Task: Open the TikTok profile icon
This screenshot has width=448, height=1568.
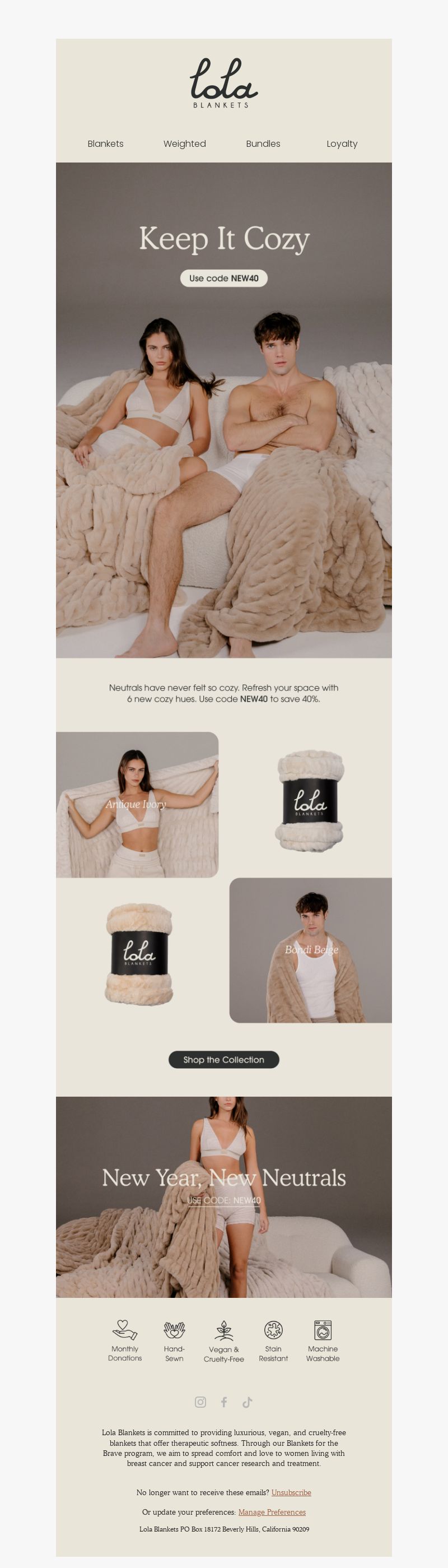Action: [247, 1403]
